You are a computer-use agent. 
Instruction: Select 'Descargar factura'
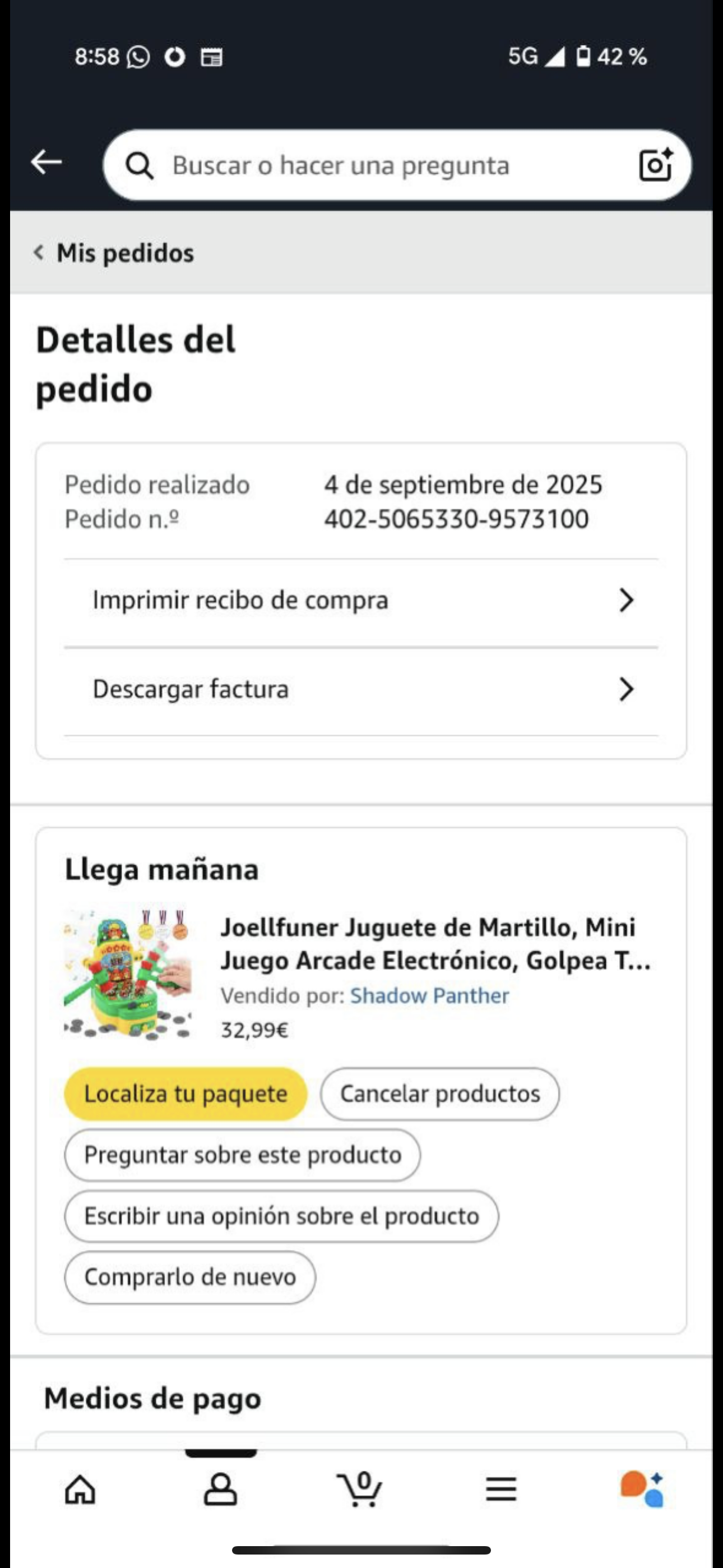point(361,690)
